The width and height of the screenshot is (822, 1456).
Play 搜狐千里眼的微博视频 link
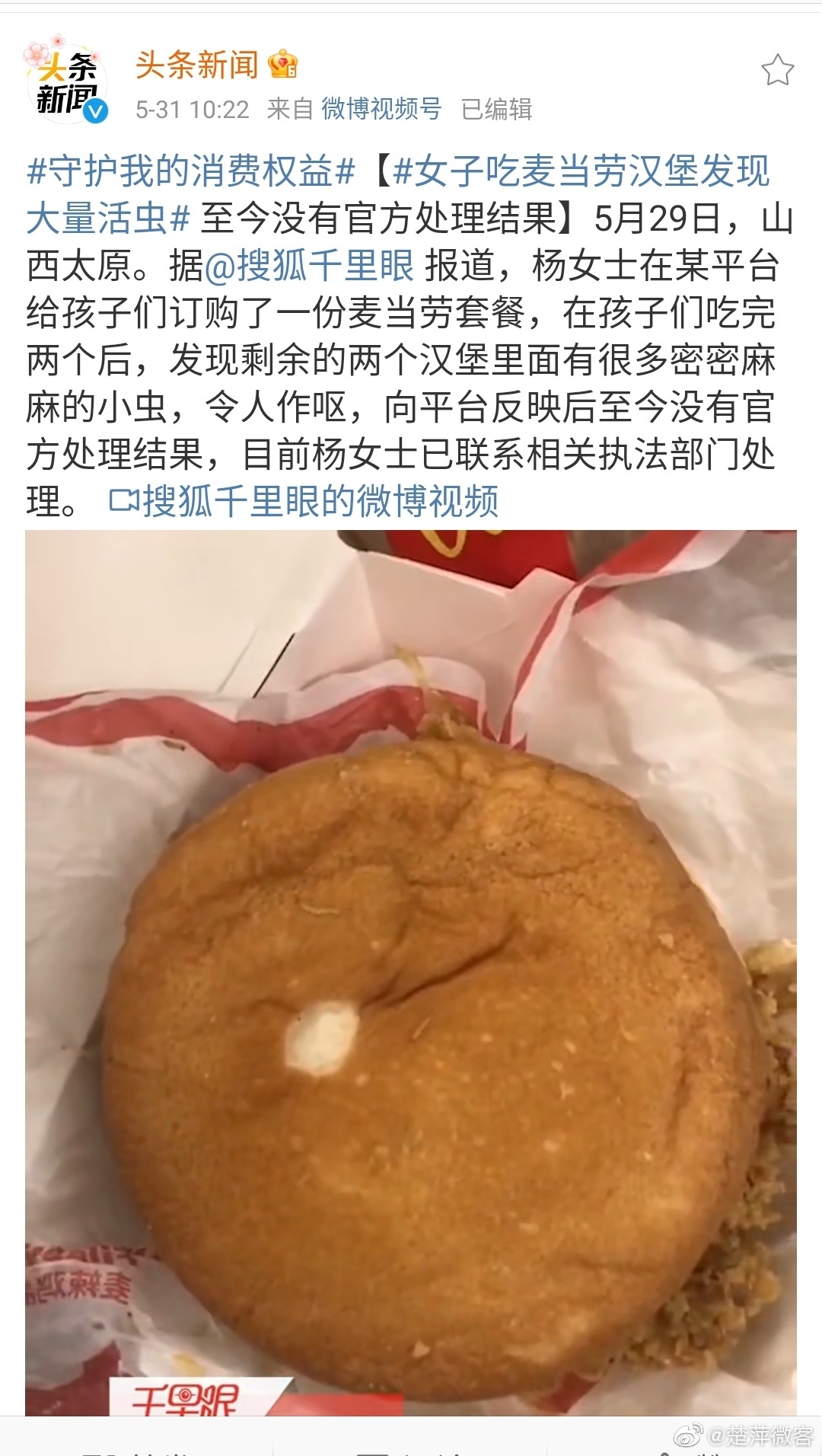click(x=304, y=501)
